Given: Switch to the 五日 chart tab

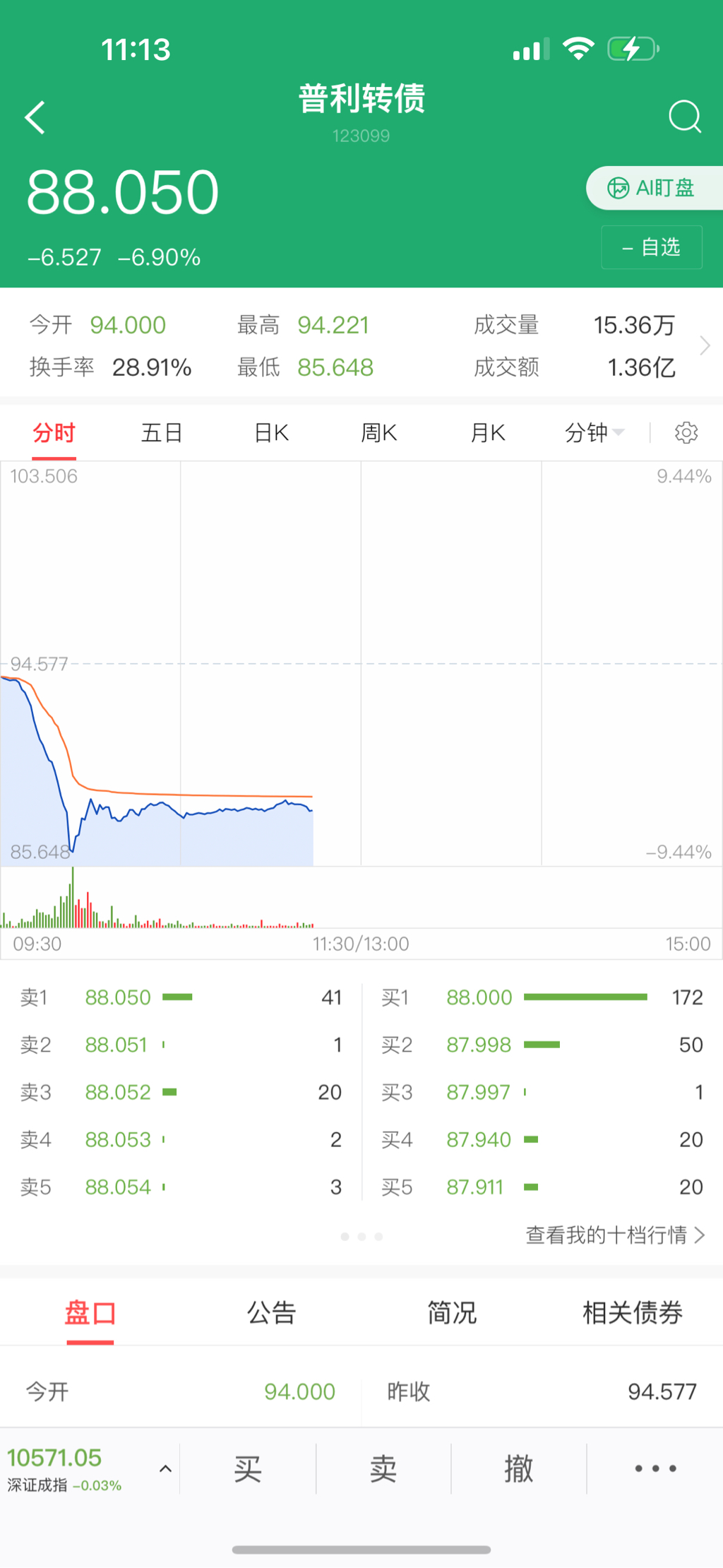Looking at the screenshot, I should (162, 432).
